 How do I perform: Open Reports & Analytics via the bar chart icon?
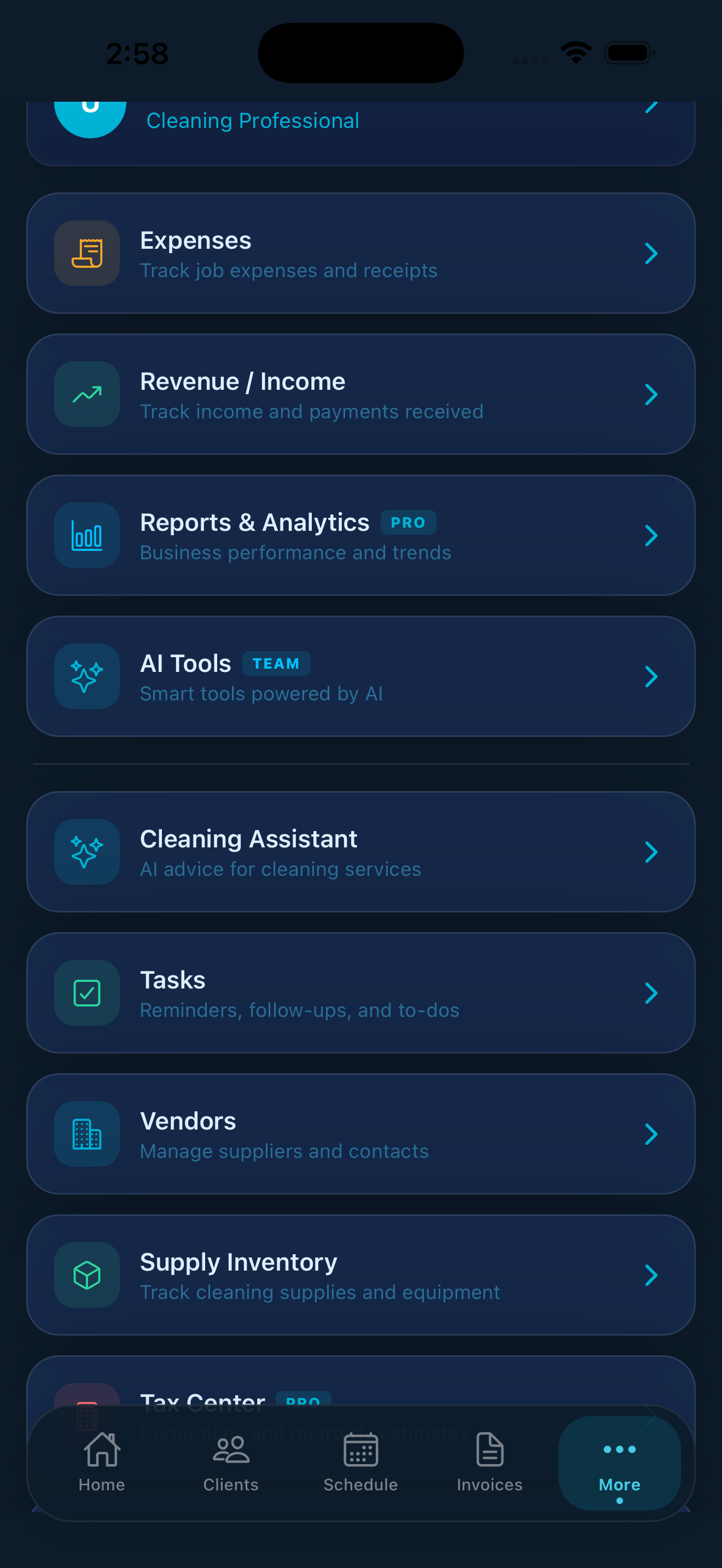coord(87,536)
